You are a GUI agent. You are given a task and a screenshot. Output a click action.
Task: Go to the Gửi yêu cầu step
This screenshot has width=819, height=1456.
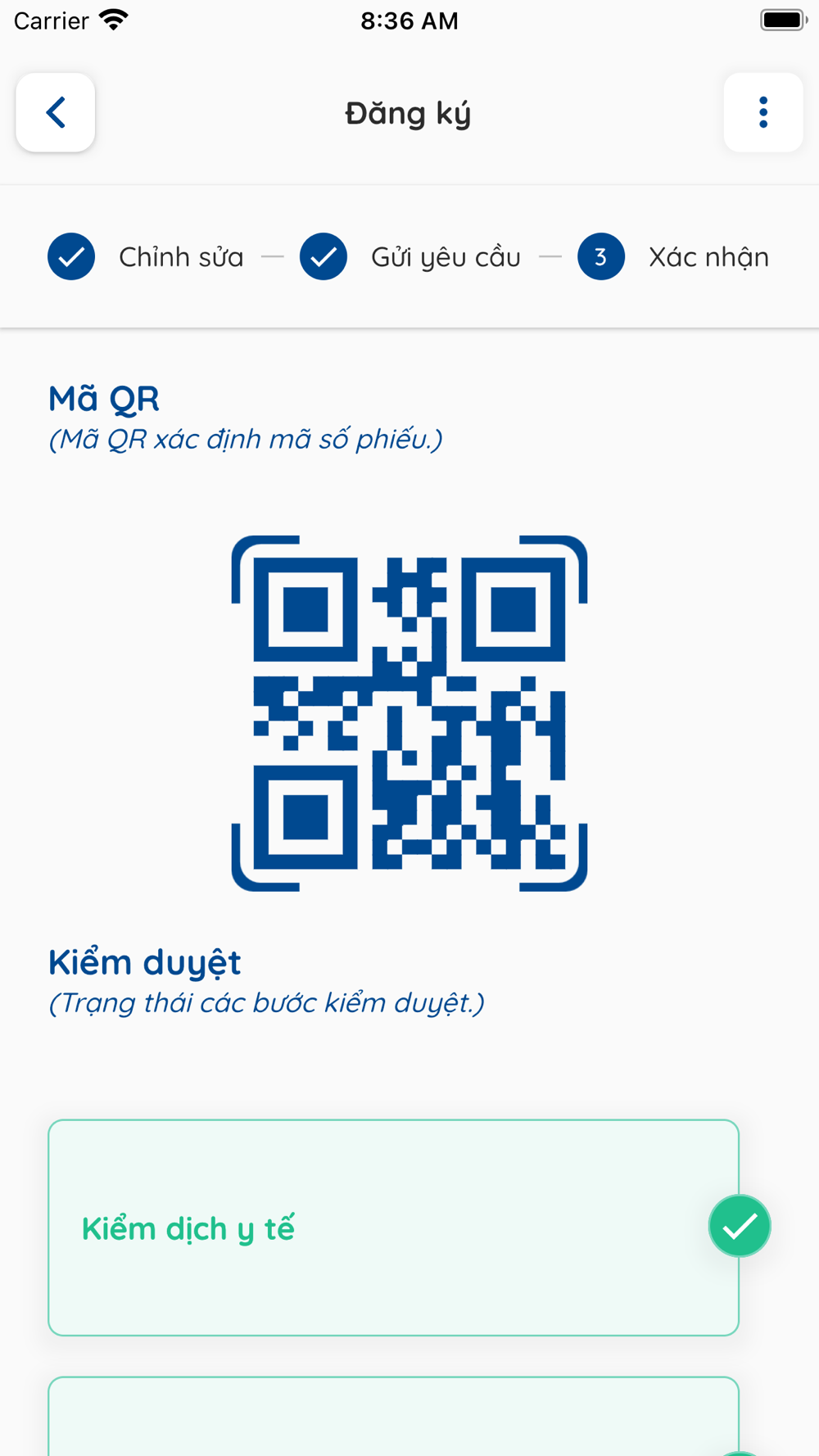[x=410, y=257]
